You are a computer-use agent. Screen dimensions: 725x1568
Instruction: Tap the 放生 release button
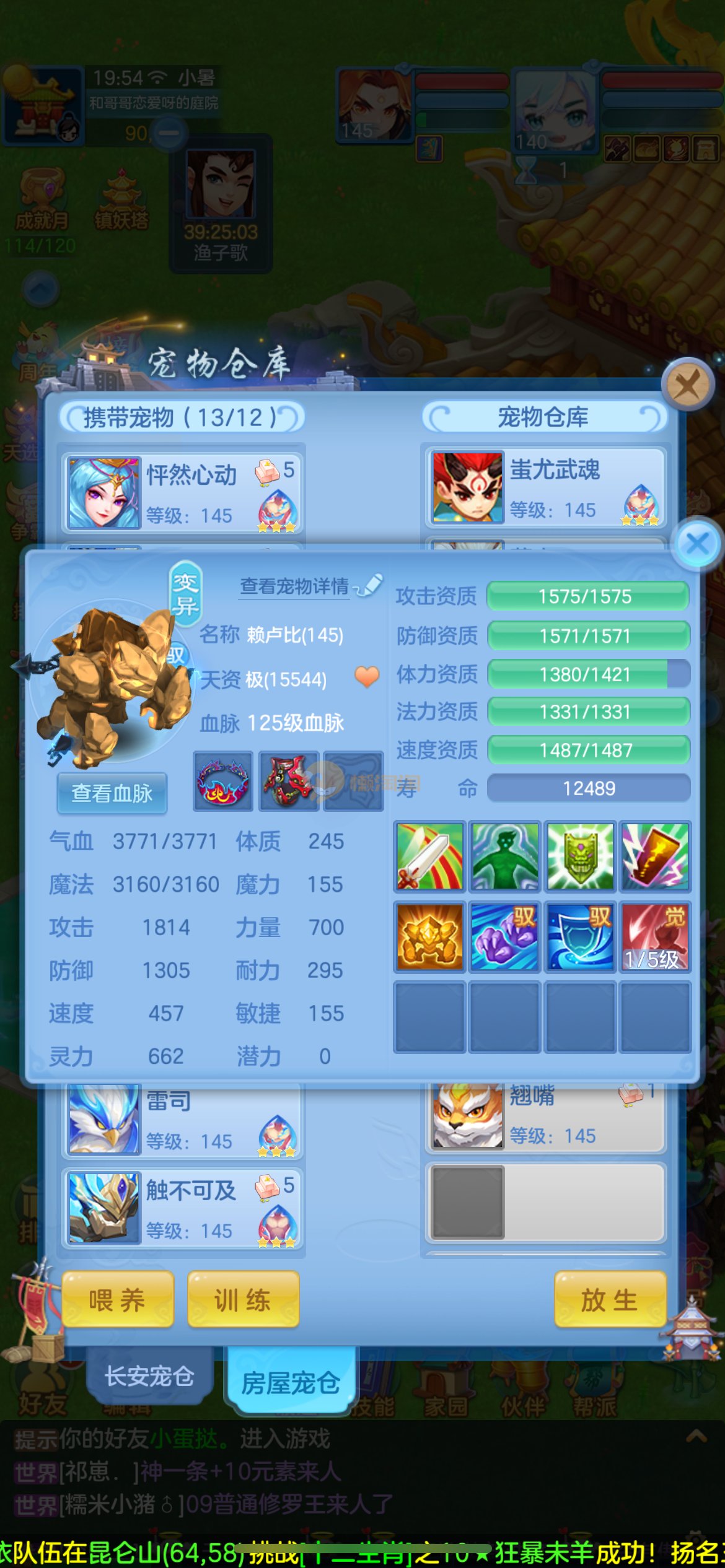point(610,1300)
